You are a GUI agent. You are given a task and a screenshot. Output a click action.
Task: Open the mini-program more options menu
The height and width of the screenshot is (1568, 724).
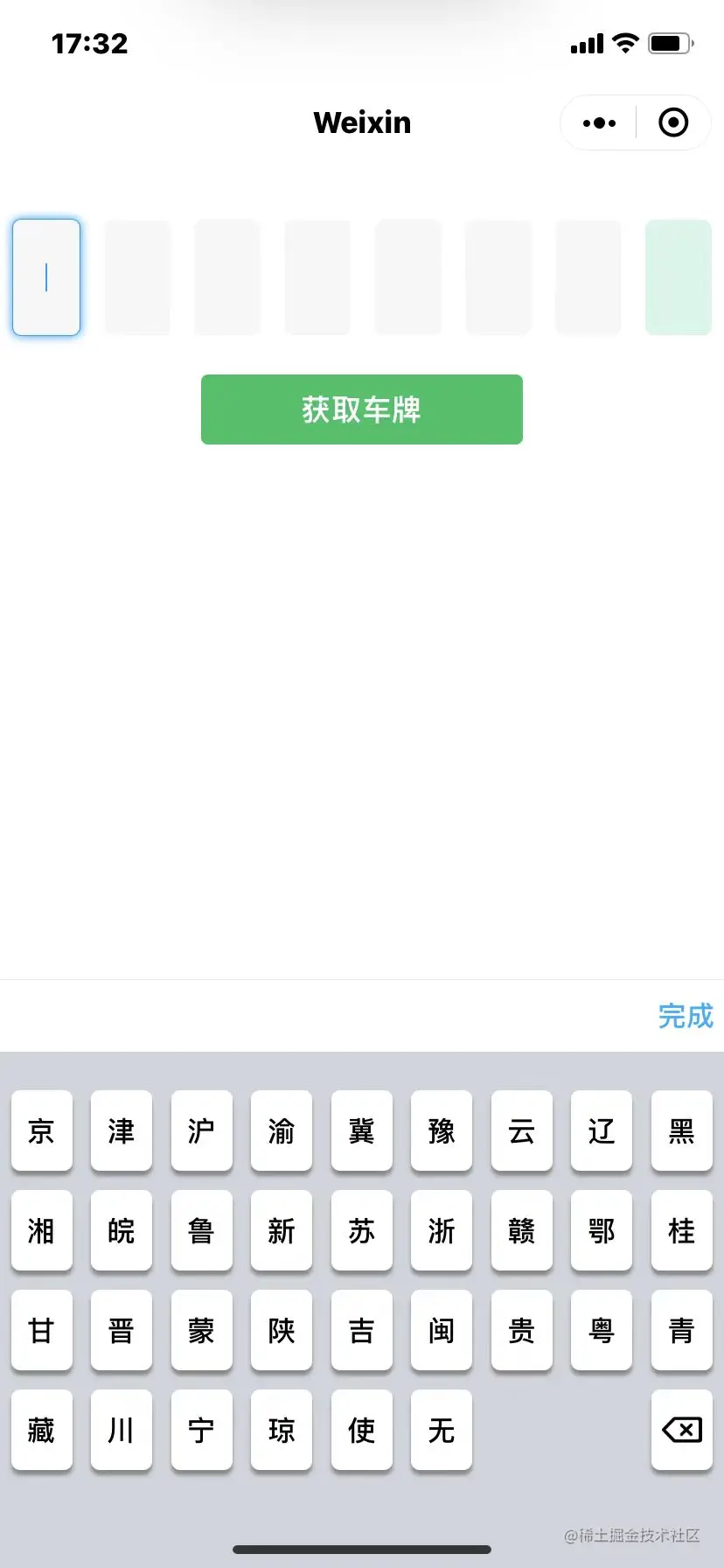pyautogui.click(x=597, y=122)
